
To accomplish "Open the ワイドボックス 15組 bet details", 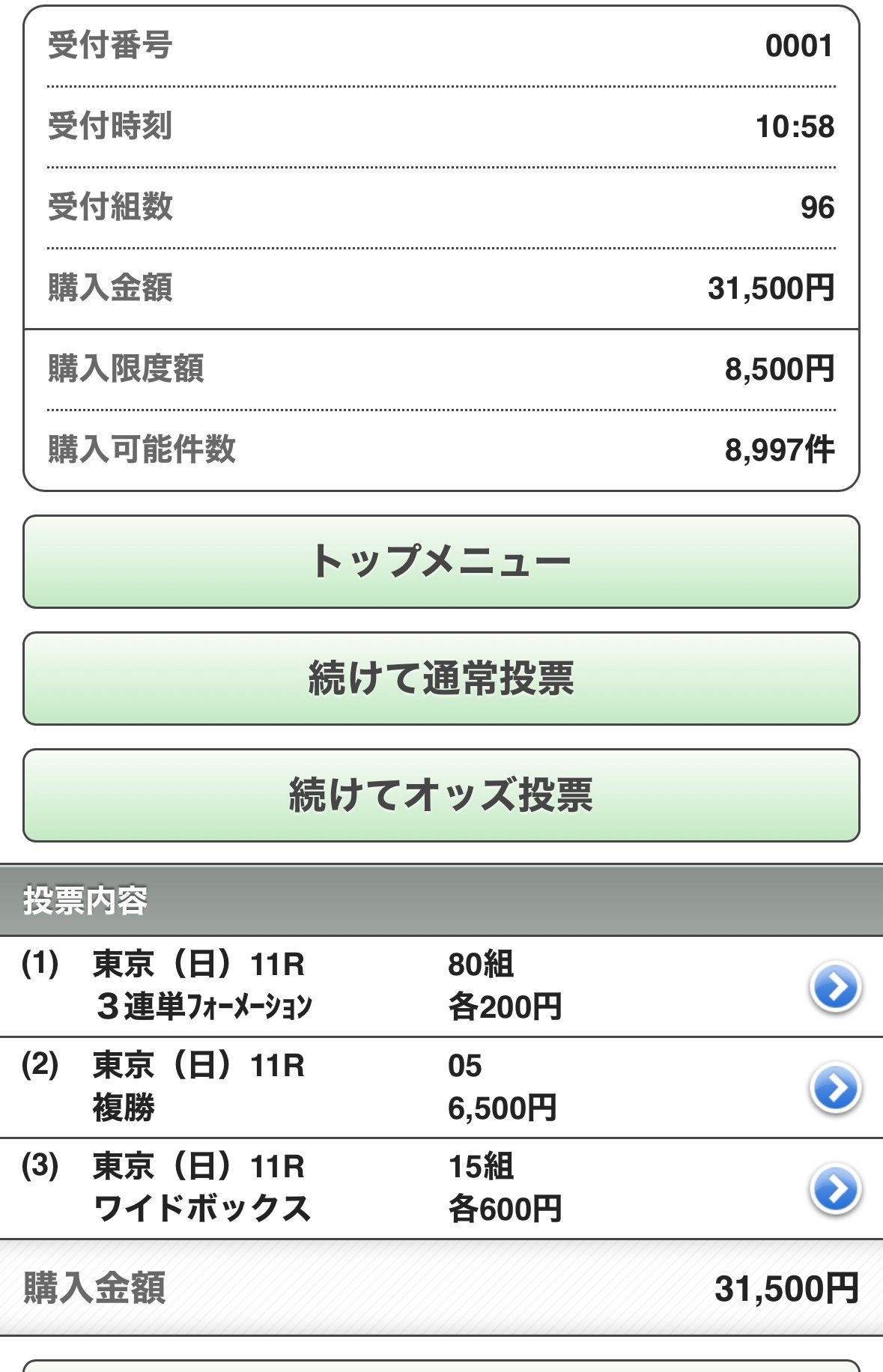I will [x=835, y=1189].
